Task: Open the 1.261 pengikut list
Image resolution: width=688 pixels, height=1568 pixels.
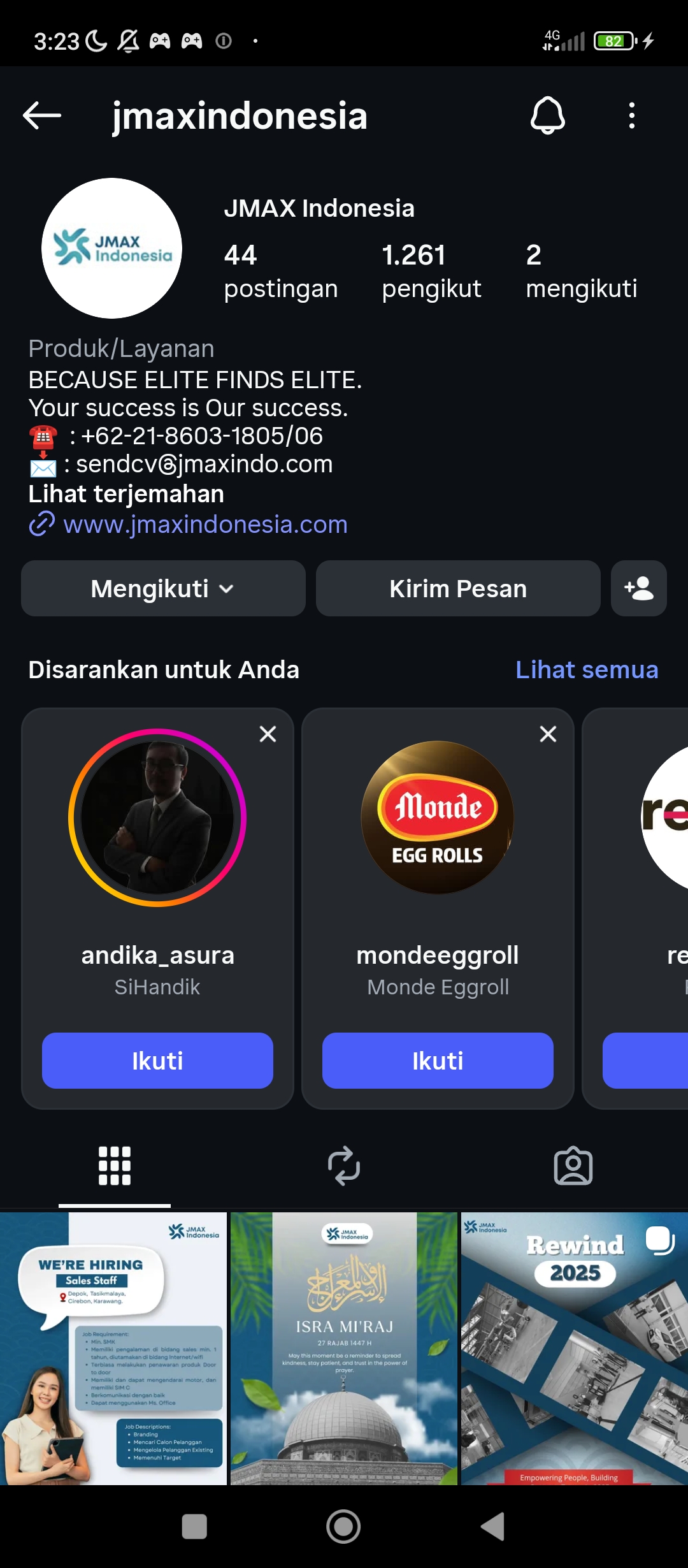Action: click(x=431, y=271)
